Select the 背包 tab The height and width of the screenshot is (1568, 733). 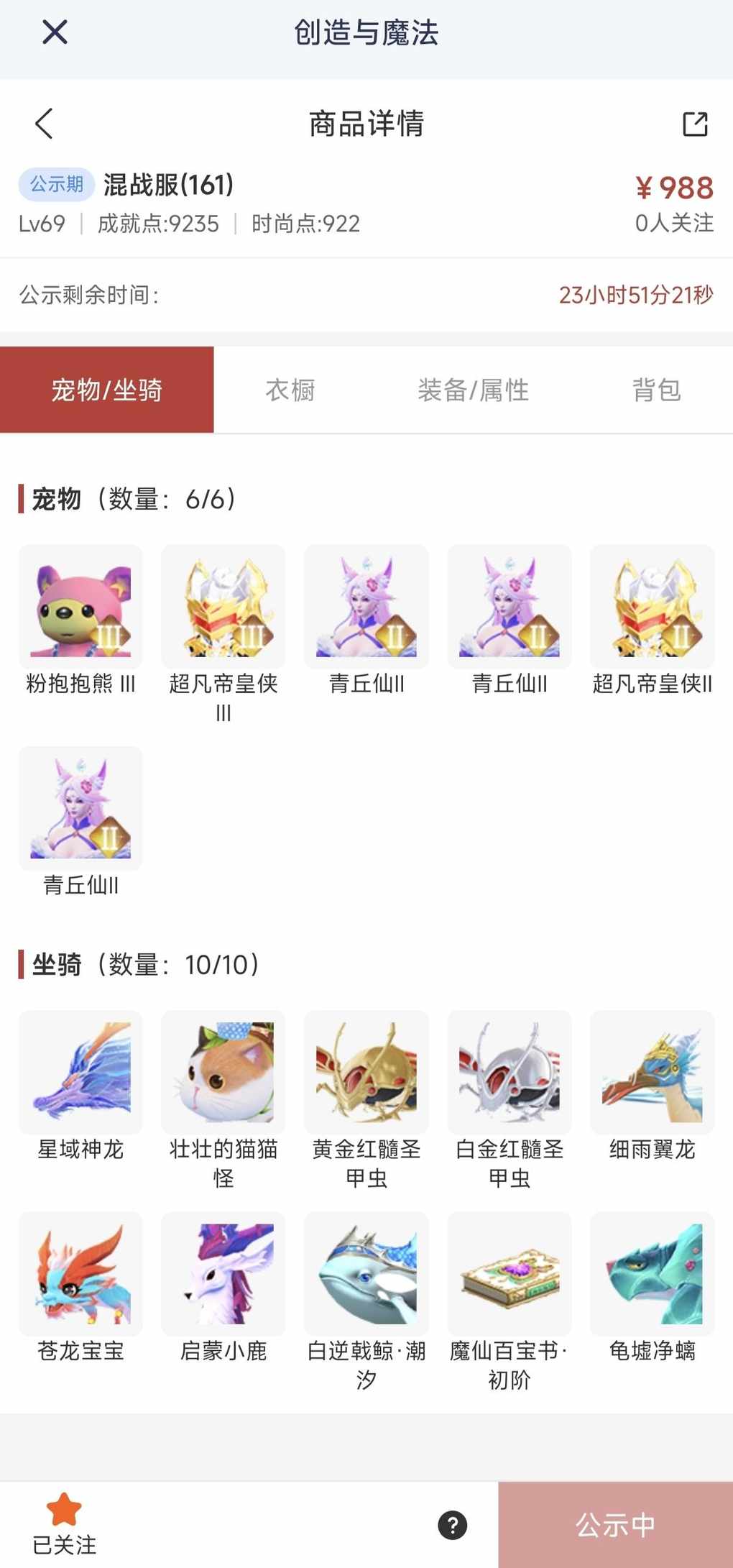coord(655,390)
